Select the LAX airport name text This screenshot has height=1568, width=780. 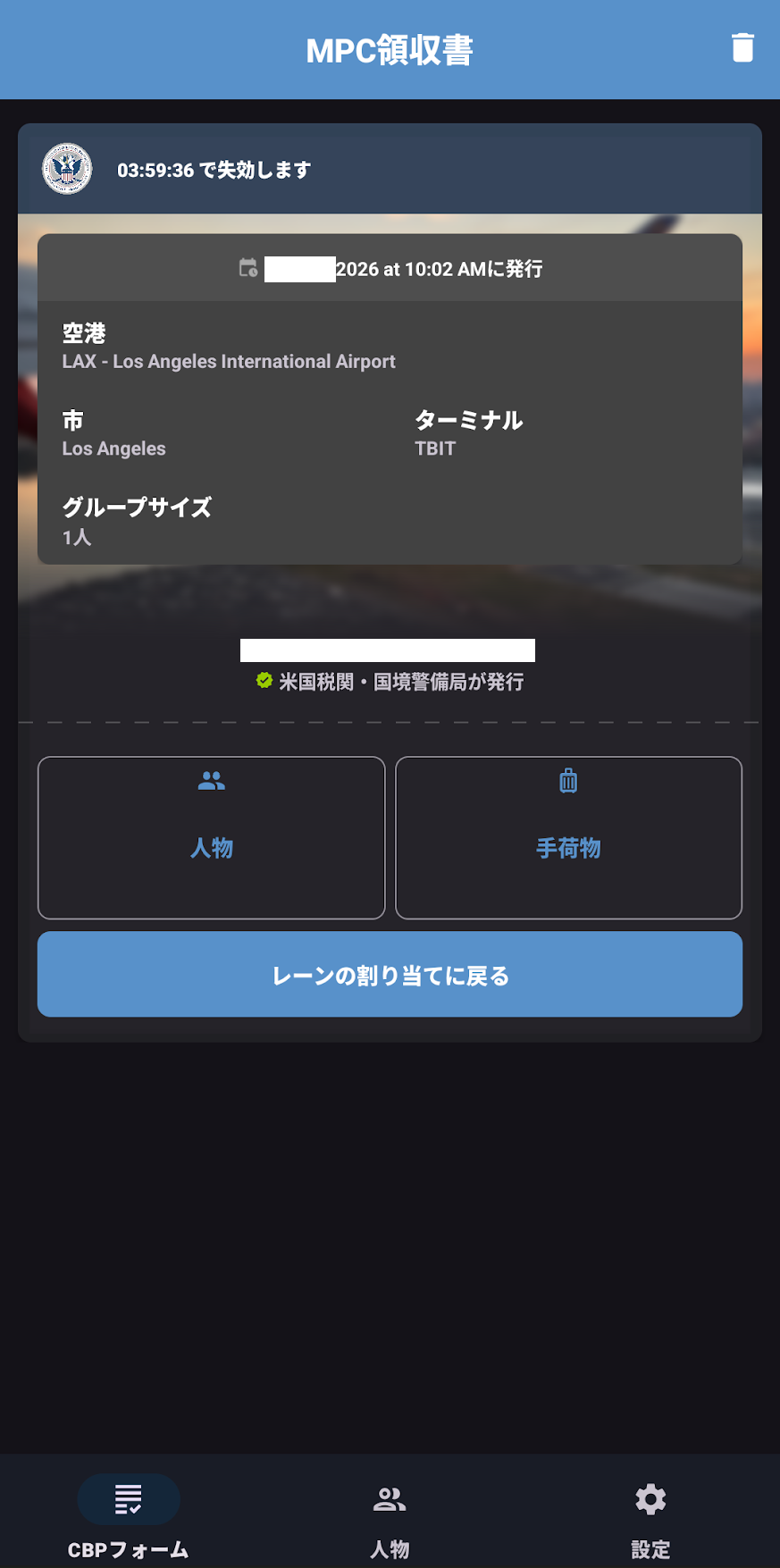[x=228, y=361]
